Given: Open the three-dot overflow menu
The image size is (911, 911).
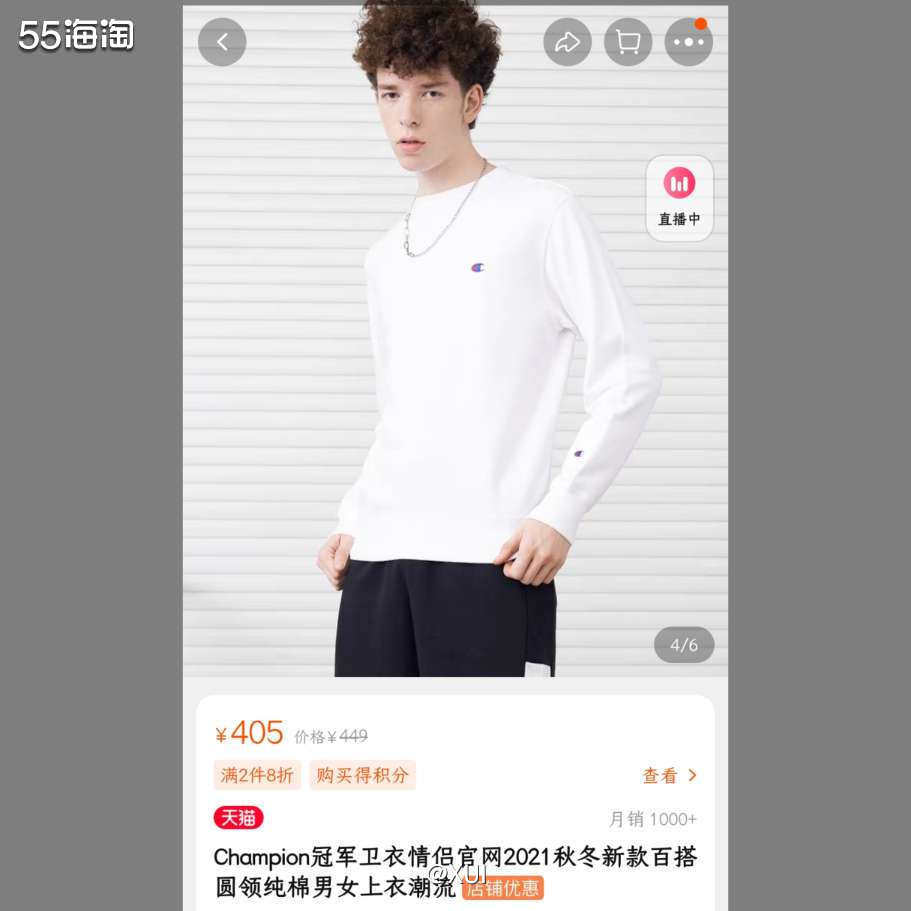Looking at the screenshot, I should click(689, 42).
